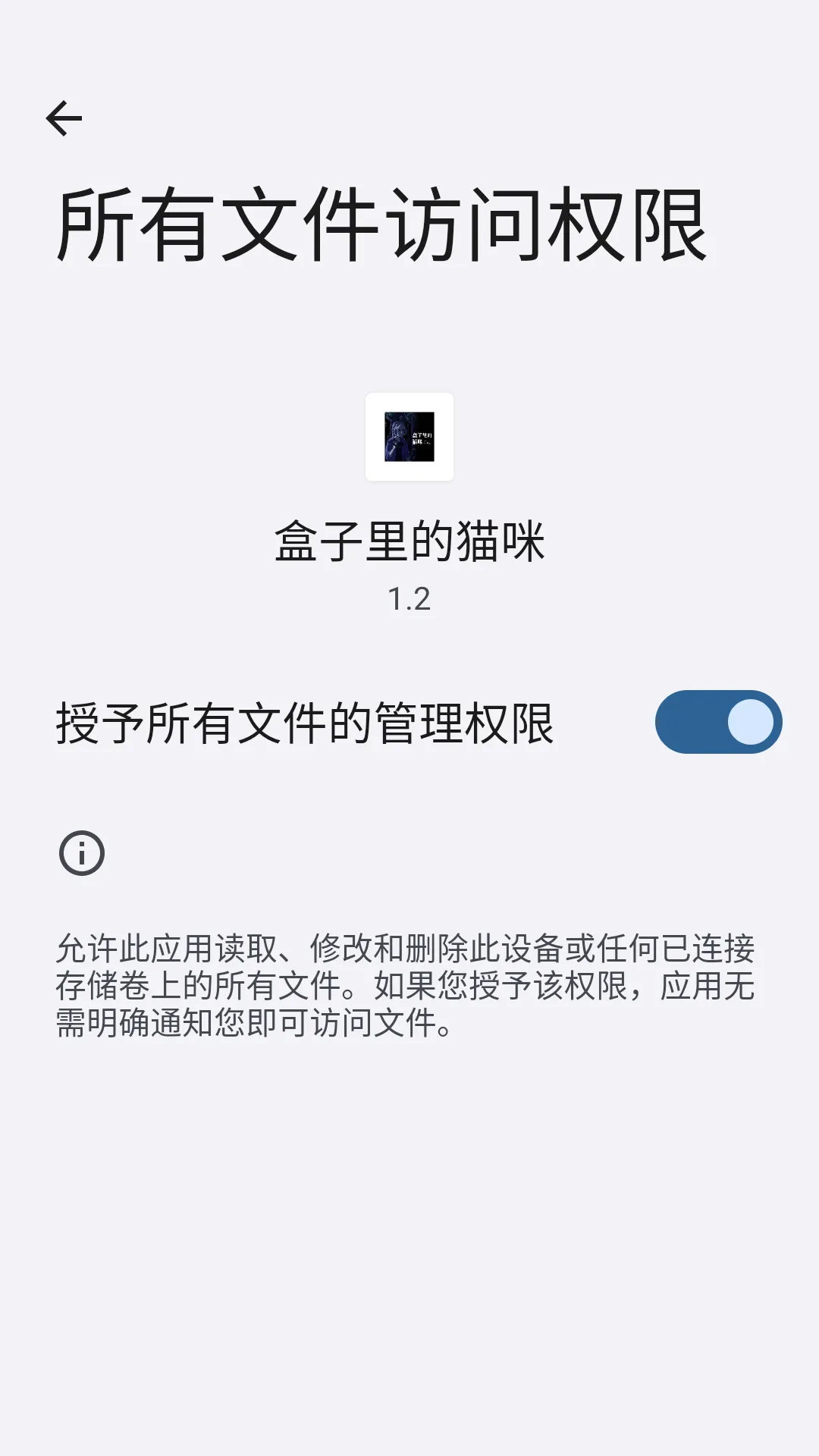
Task: Turn off the 授予所有文件的管理权限 switch
Action: [x=718, y=722]
